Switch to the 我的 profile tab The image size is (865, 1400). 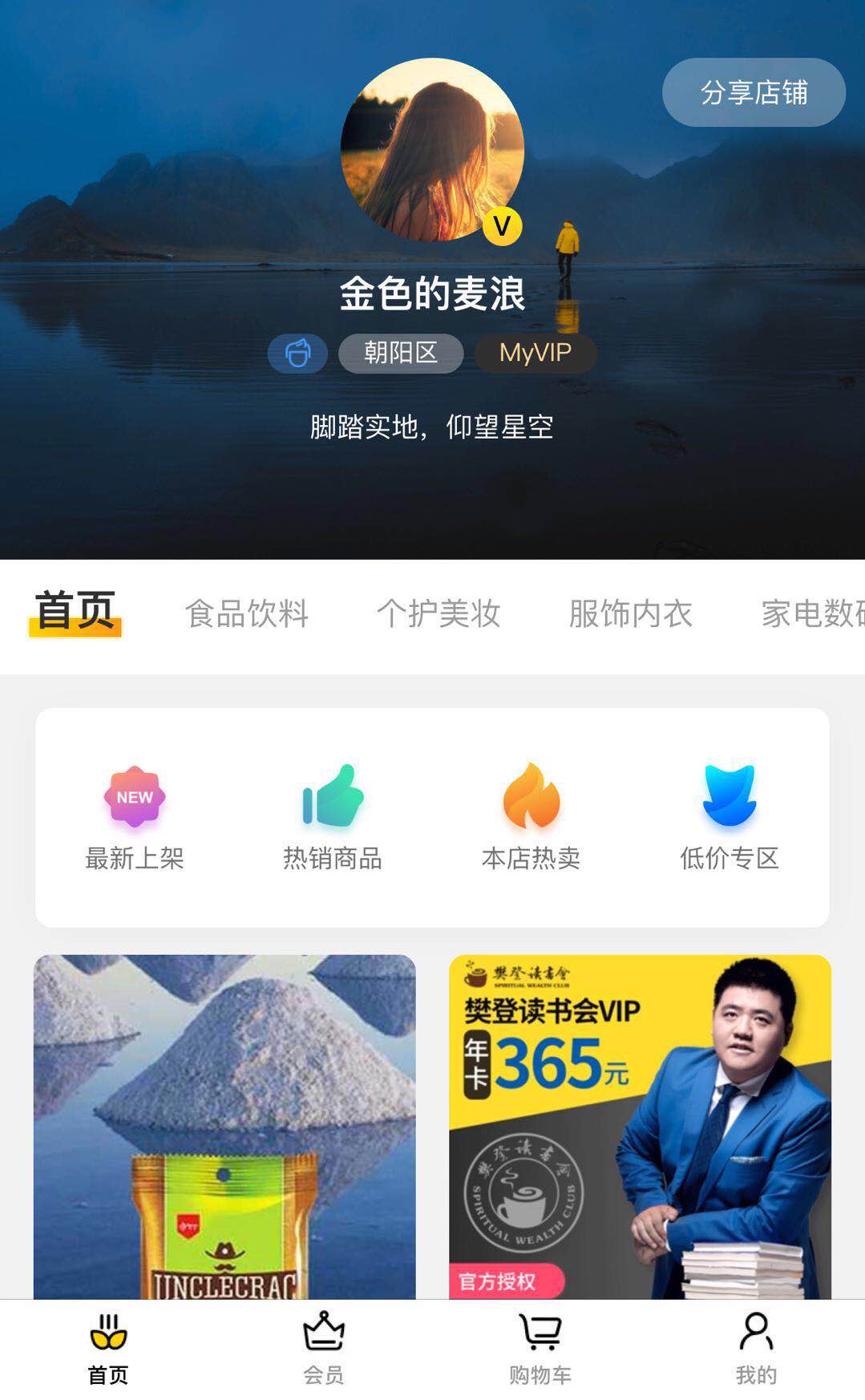756,1348
